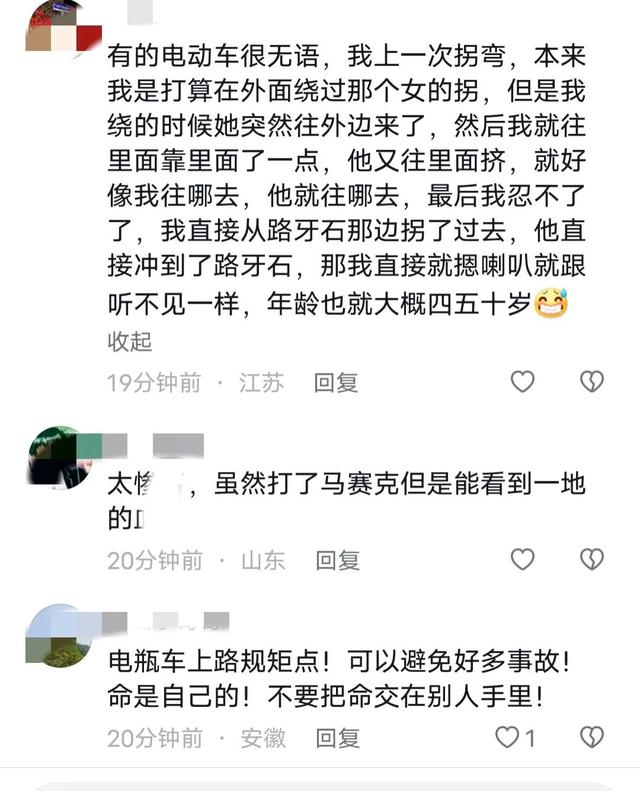
Task: Reply to the 山东 comment
Action: (337, 560)
